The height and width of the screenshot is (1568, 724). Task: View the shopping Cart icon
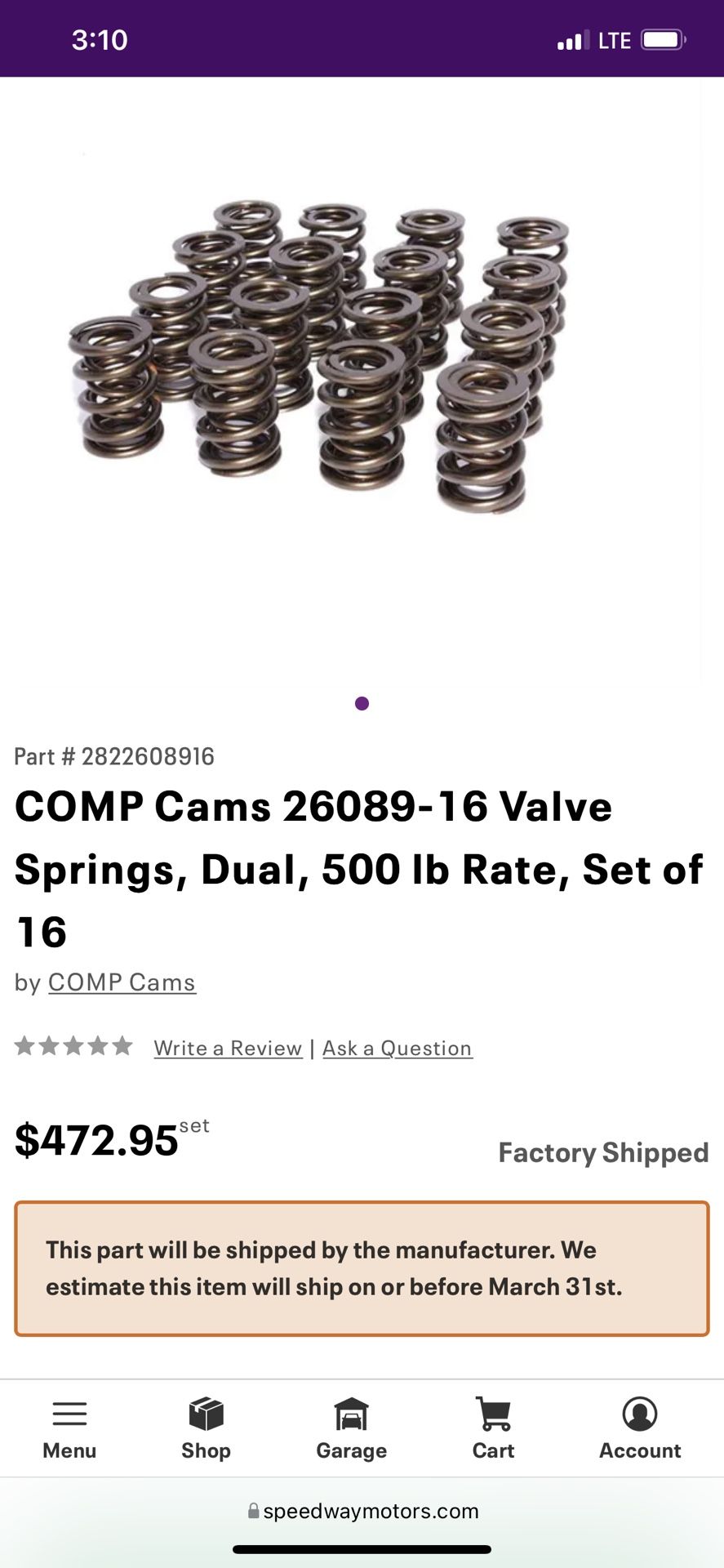pyautogui.click(x=493, y=1412)
